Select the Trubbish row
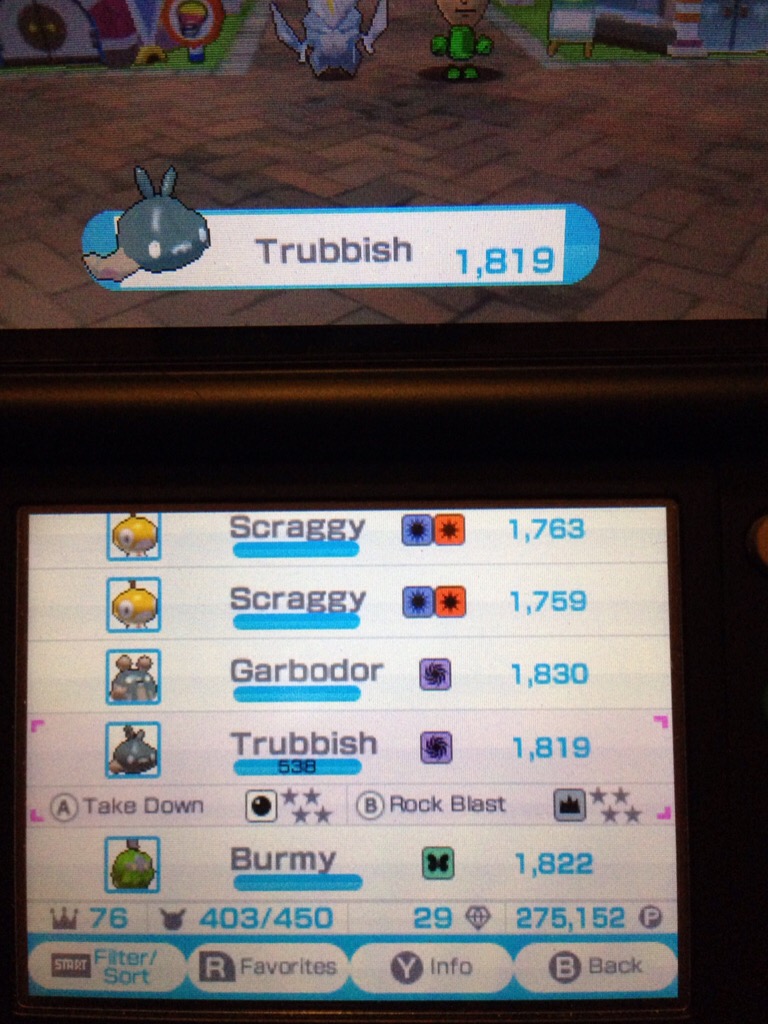 coord(348,748)
